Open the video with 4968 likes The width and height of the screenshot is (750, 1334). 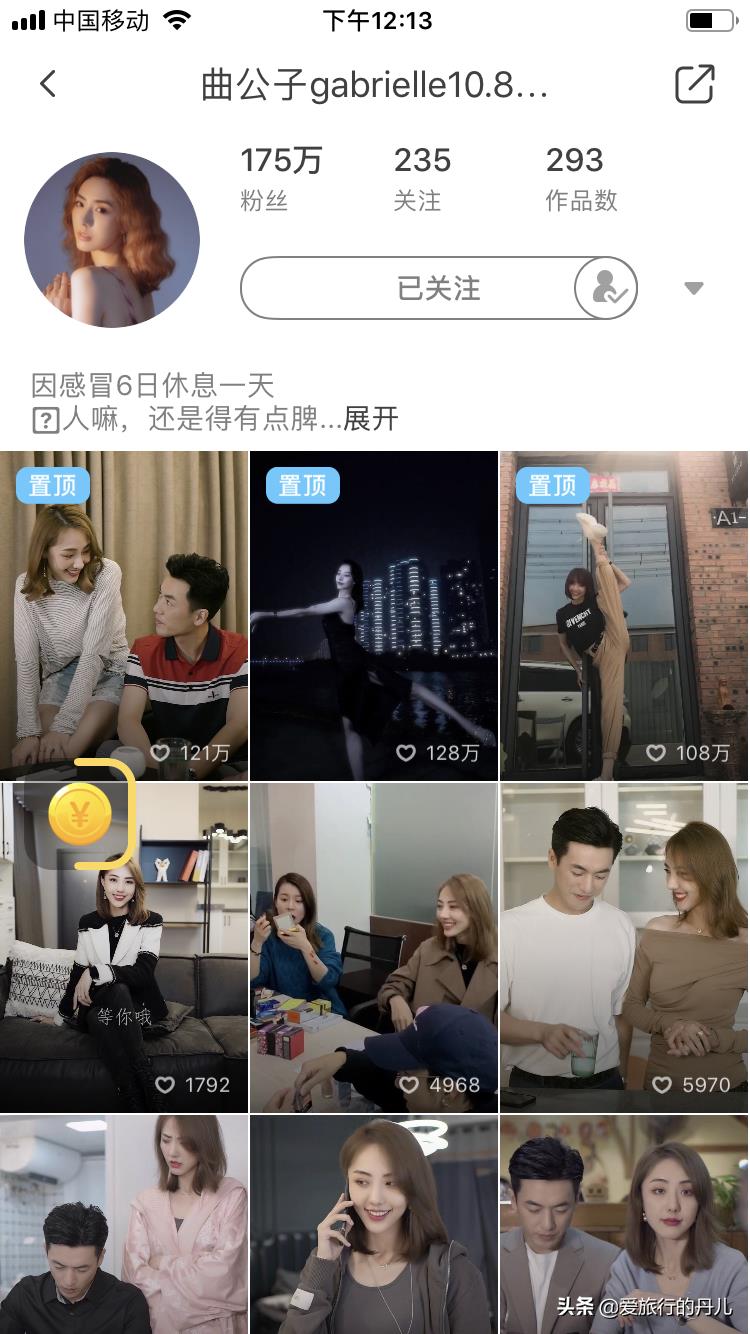374,948
